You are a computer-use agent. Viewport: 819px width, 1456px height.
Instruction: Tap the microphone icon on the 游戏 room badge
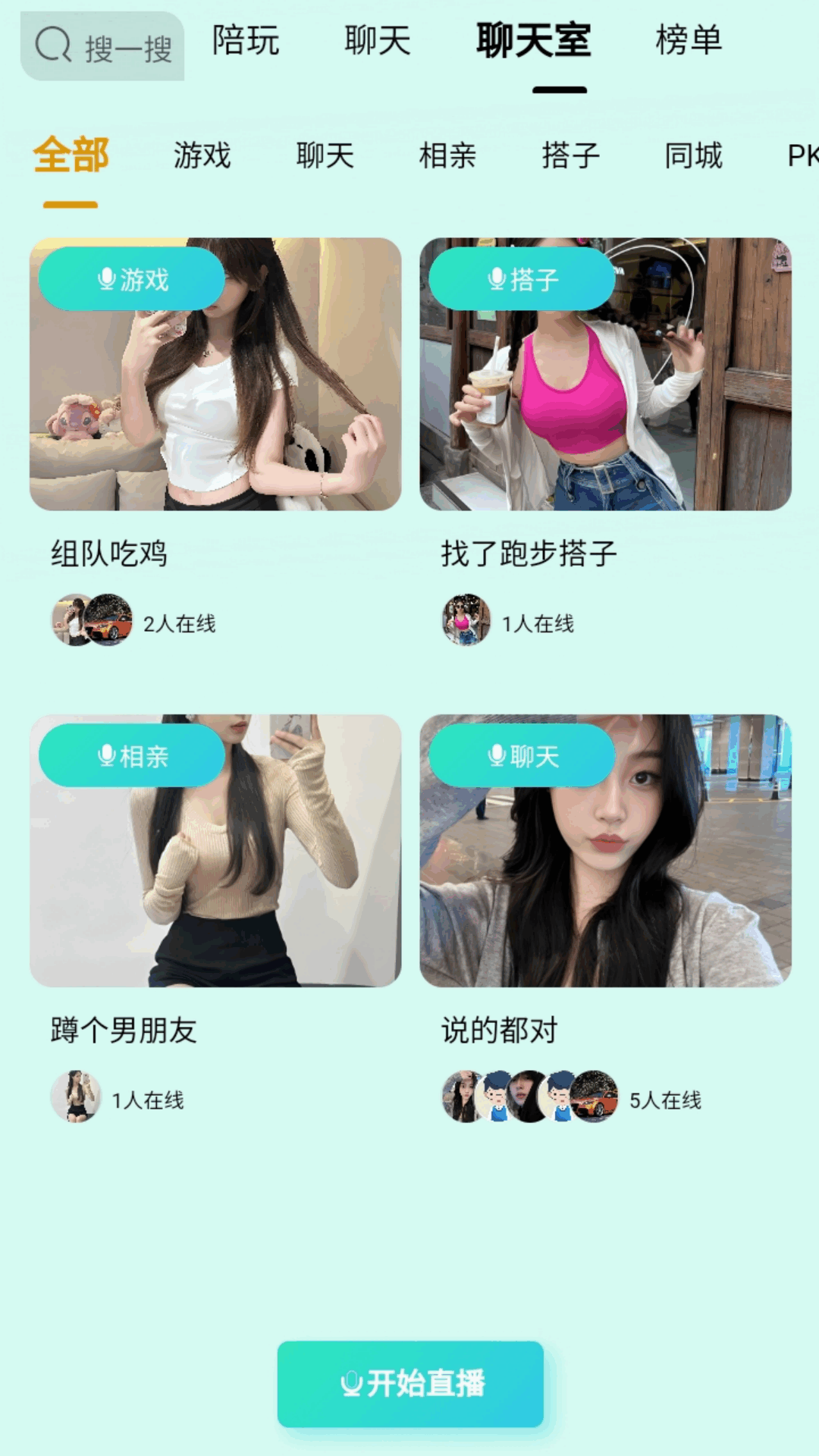coord(107,279)
